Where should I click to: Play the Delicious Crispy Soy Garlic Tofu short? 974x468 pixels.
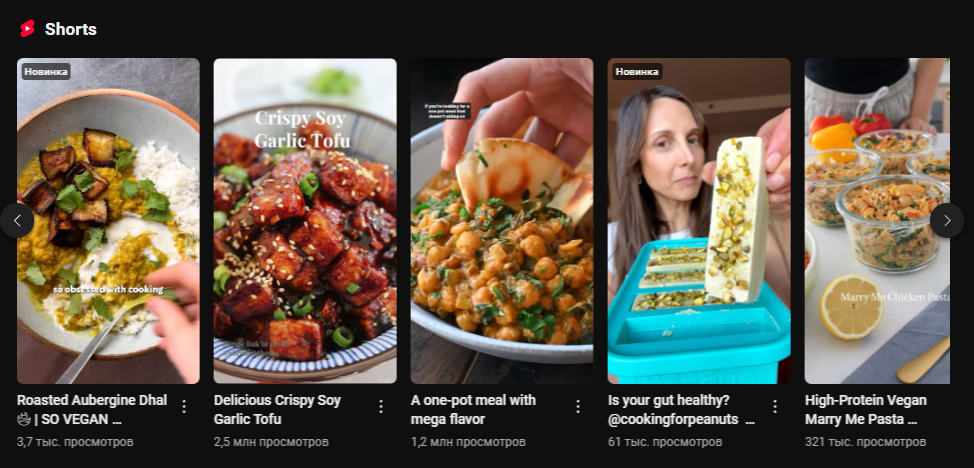tap(305, 221)
